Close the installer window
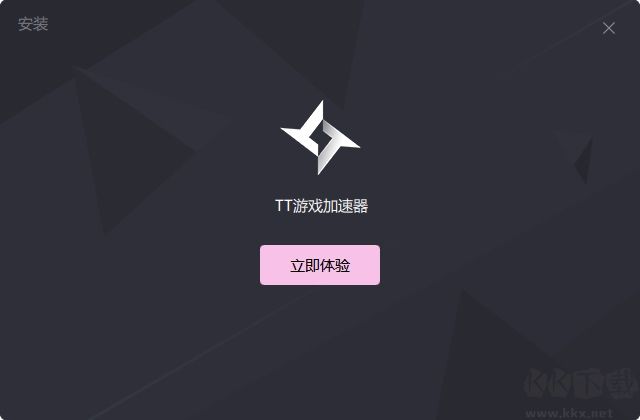The height and width of the screenshot is (420, 640). pyautogui.click(x=608, y=28)
